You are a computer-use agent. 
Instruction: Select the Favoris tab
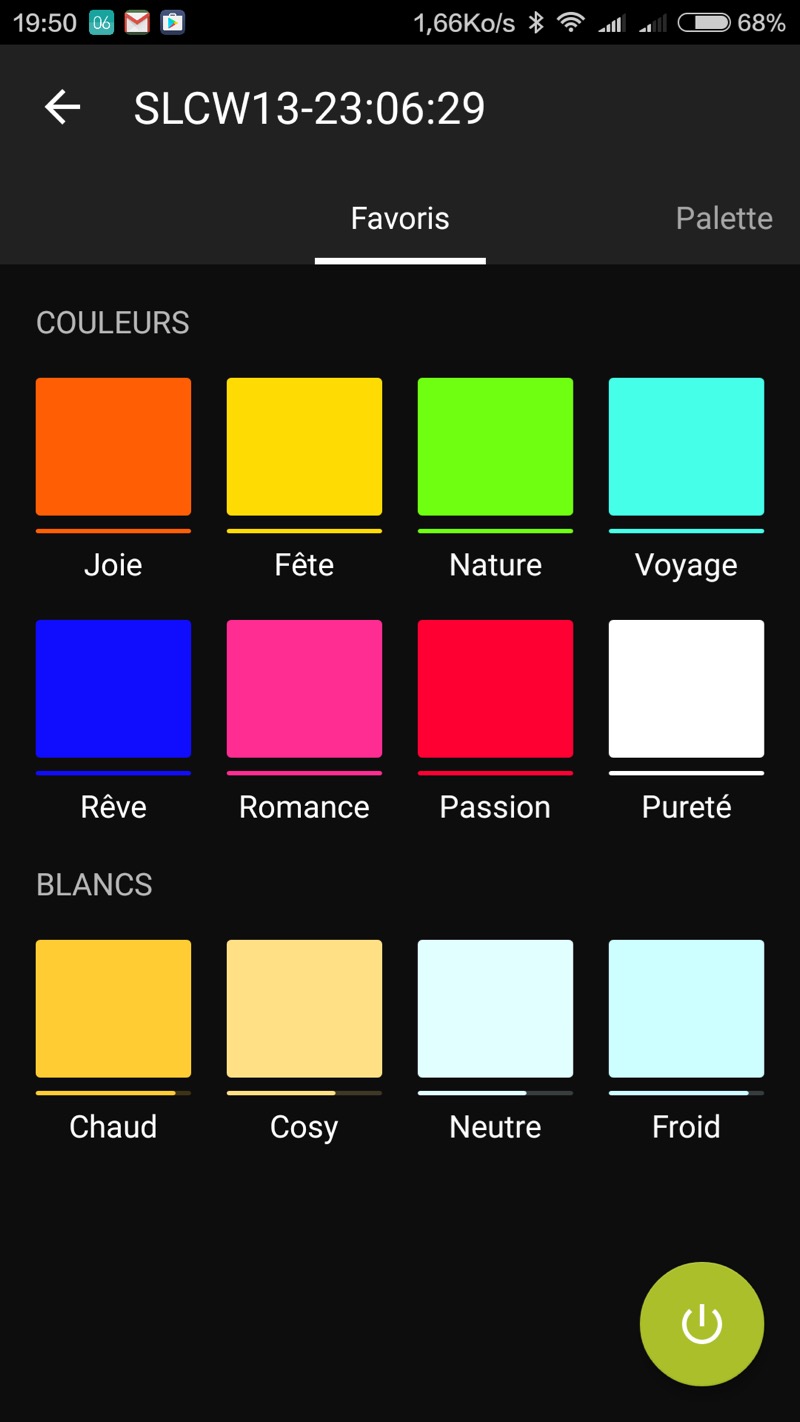[400, 219]
